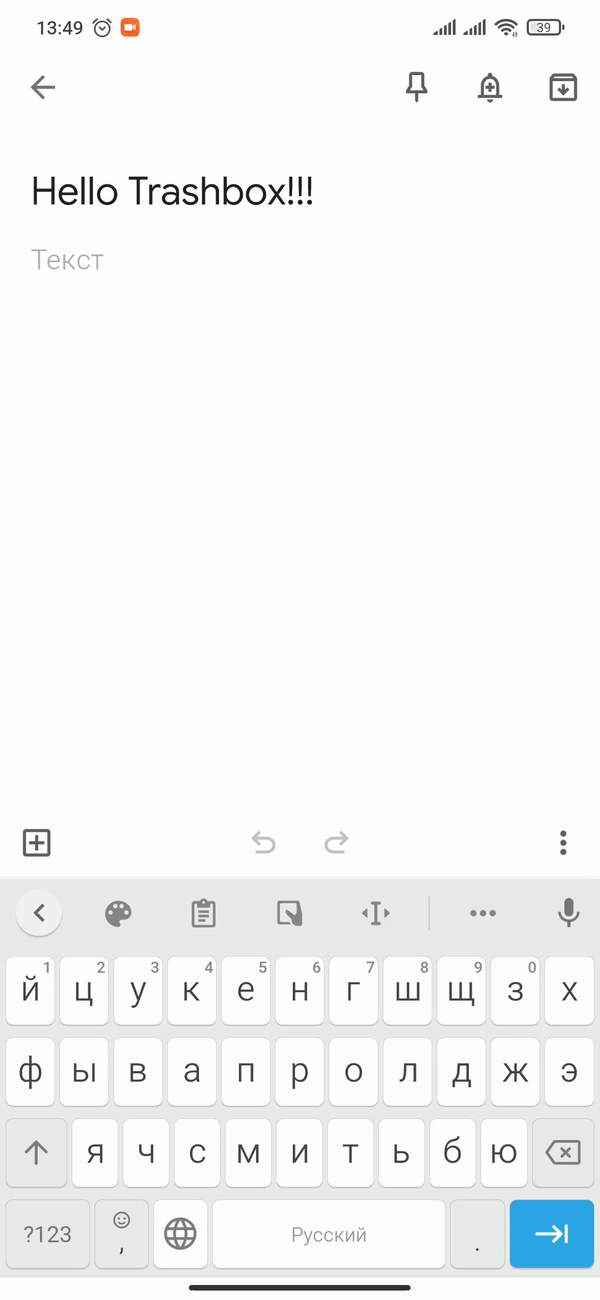Tap the 'Текст' note body field
The height and width of the screenshot is (1300, 600).
point(300,260)
